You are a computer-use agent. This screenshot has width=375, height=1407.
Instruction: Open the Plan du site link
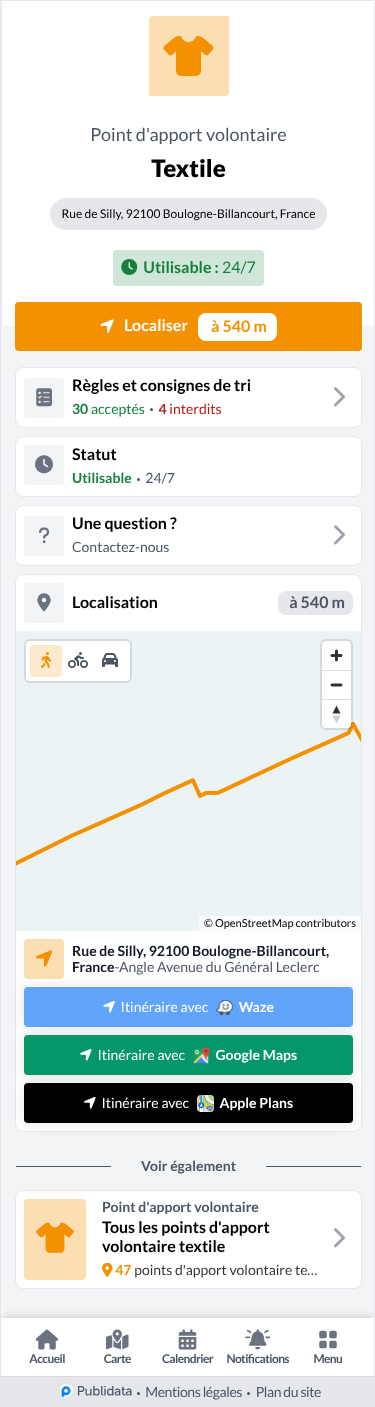[289, 1392]
